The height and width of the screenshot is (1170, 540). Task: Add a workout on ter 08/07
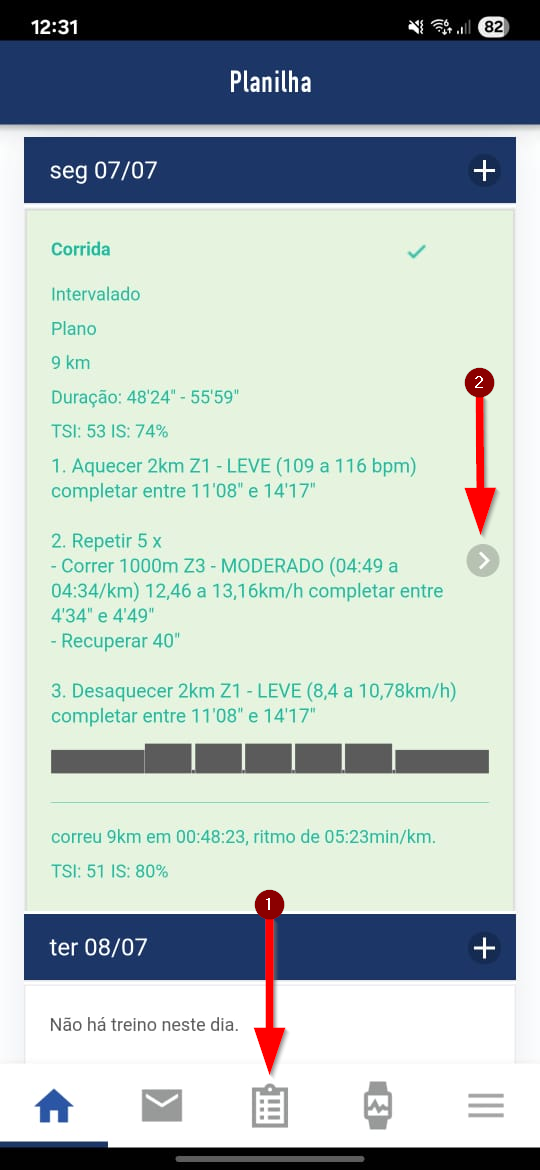coord(484,948)
